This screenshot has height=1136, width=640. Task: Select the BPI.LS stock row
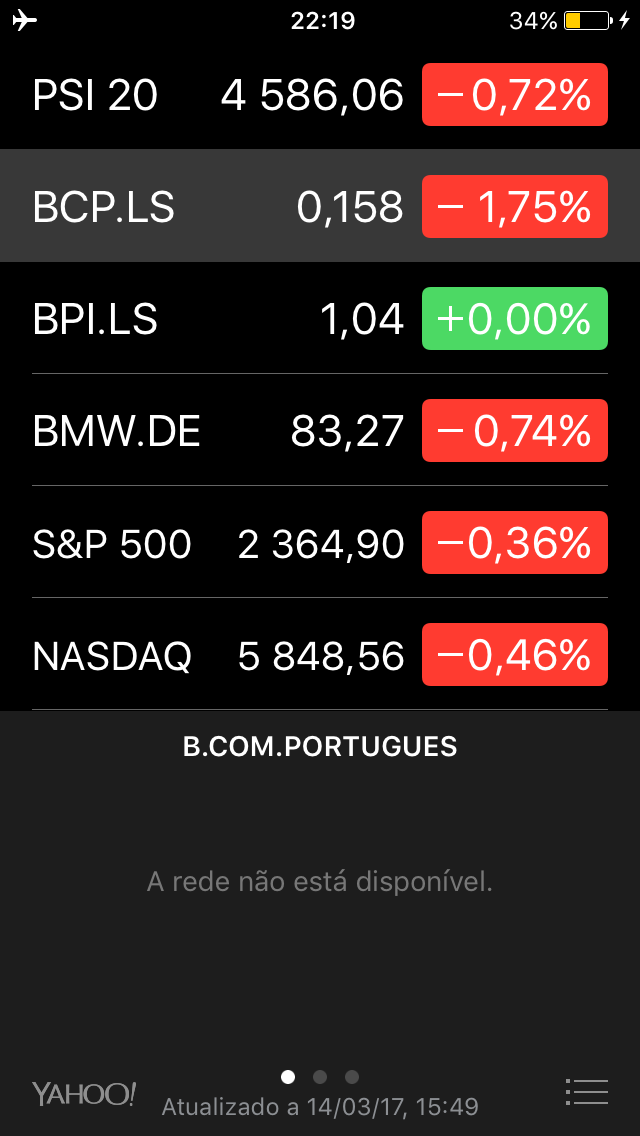(x=200, y=319)
